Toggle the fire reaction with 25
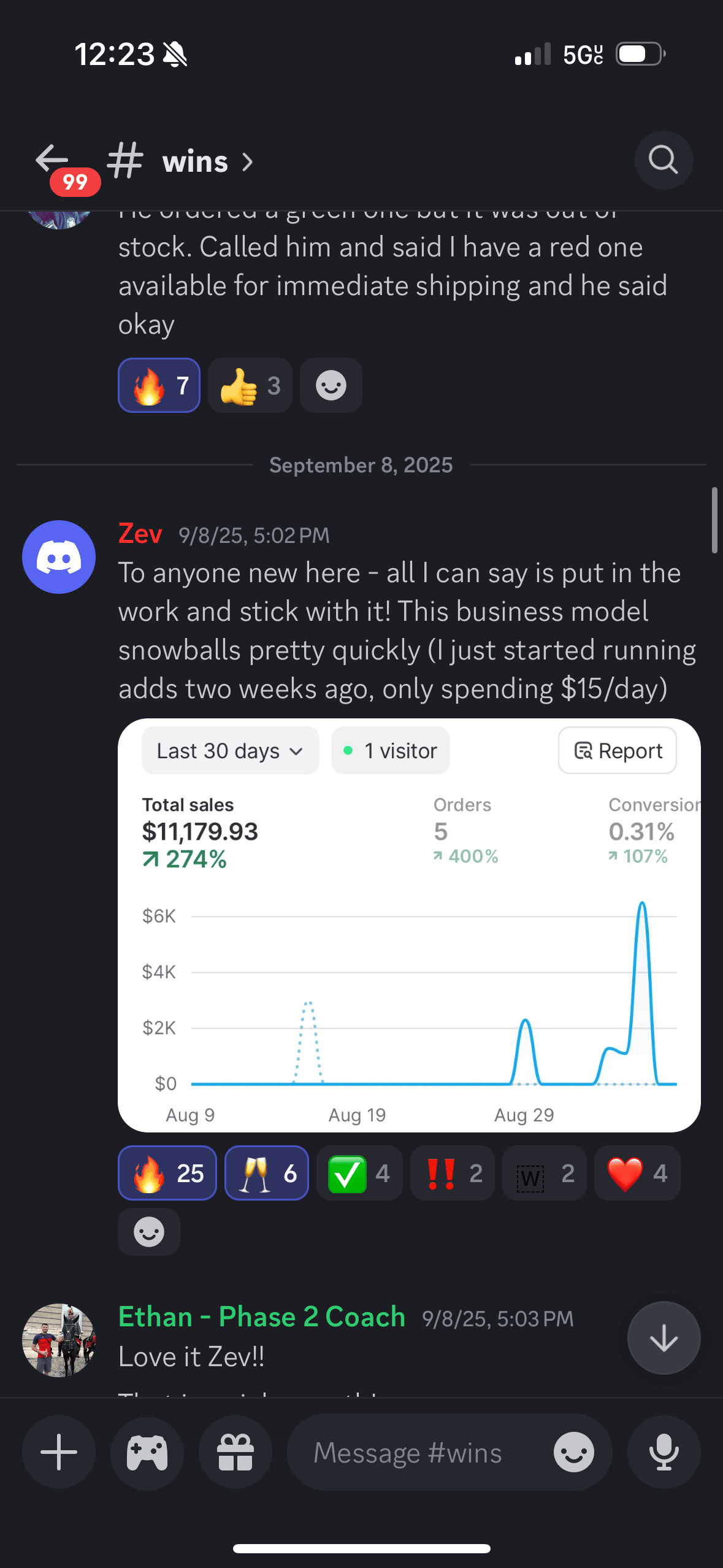The width and height of the screenshot is (723, 1568). pos(167,1173)
